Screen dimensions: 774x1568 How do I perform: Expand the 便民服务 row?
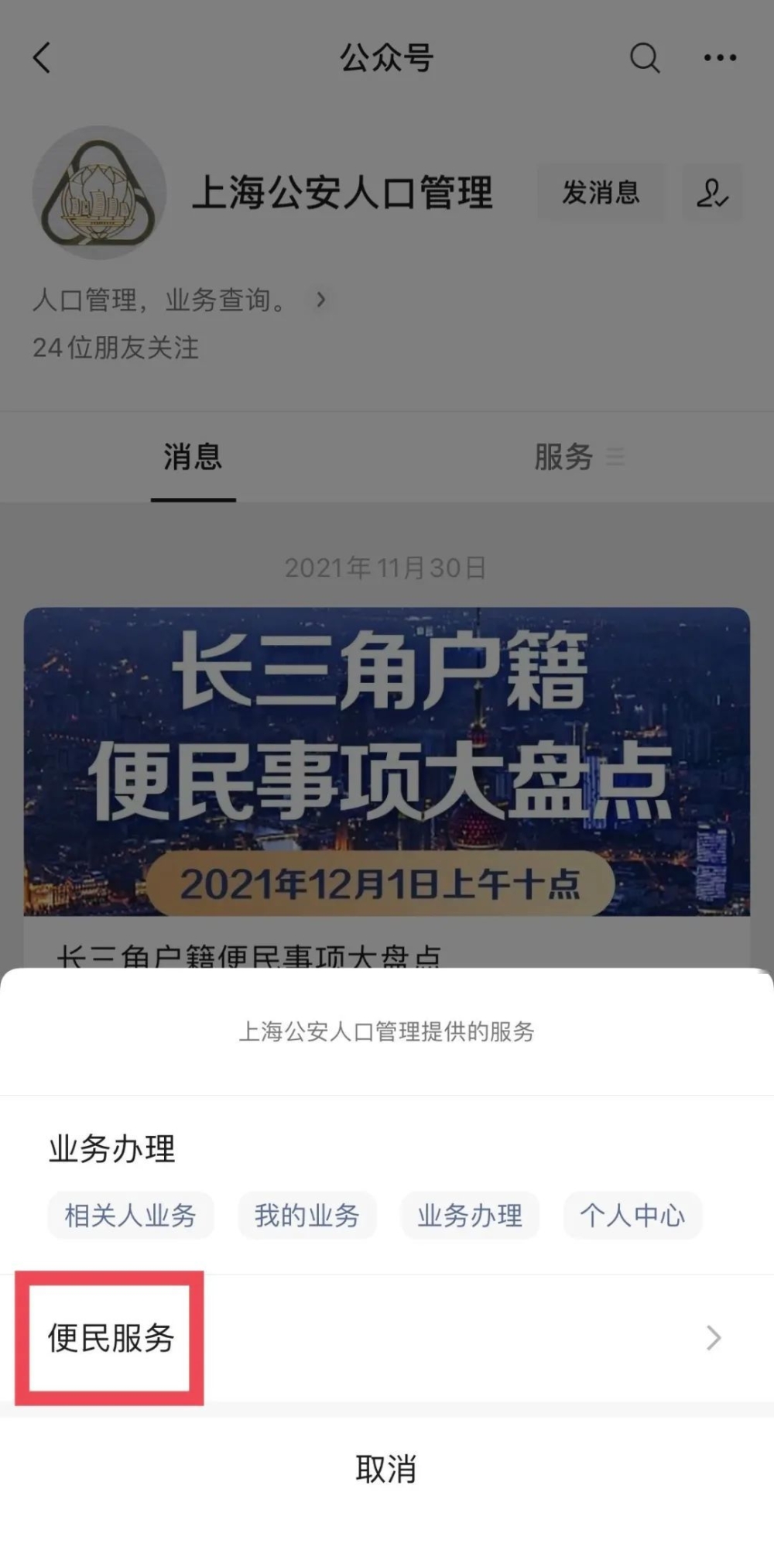click(x=385, y=1337)
